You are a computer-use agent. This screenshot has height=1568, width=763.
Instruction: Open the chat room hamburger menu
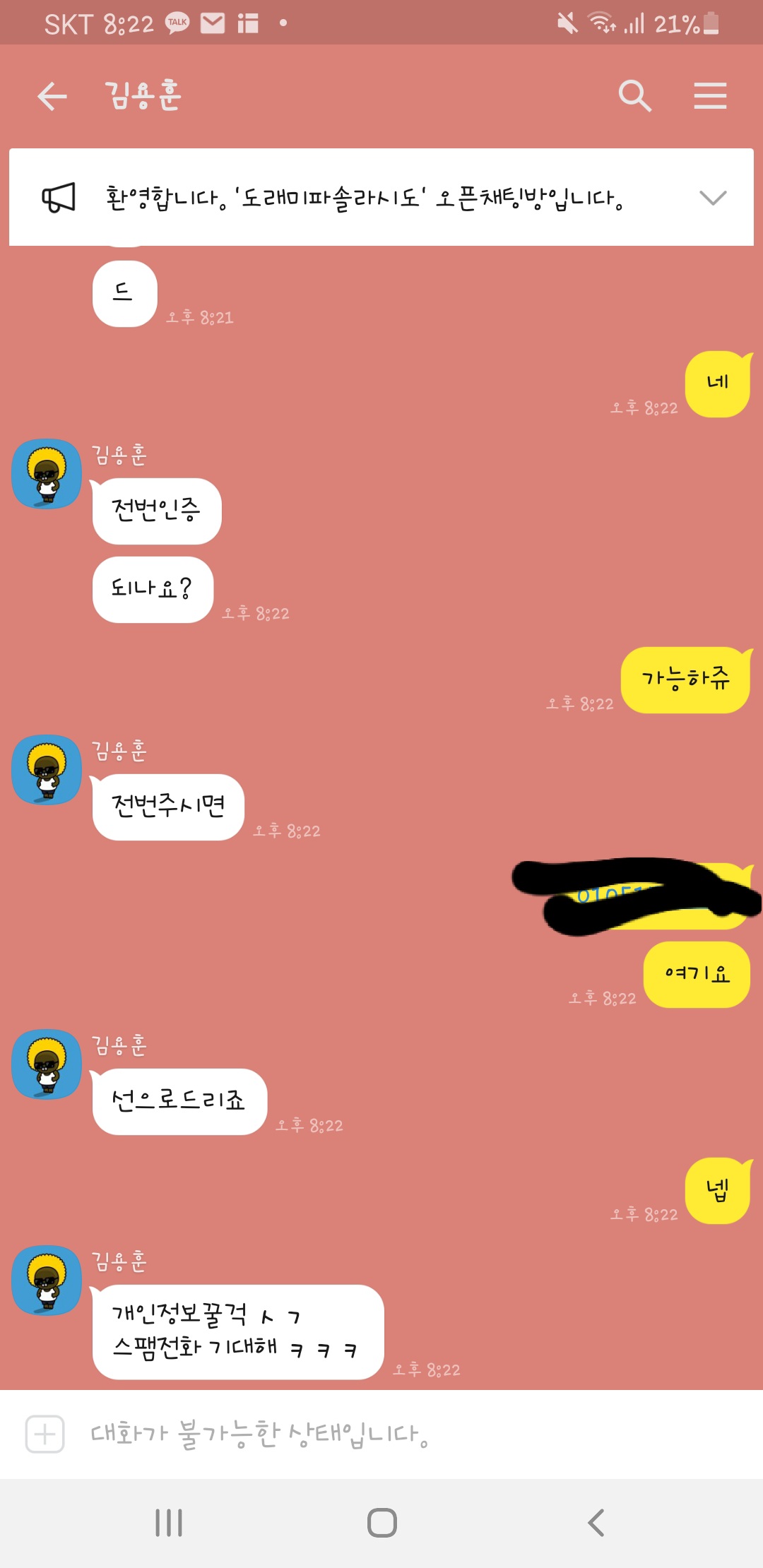710,96
